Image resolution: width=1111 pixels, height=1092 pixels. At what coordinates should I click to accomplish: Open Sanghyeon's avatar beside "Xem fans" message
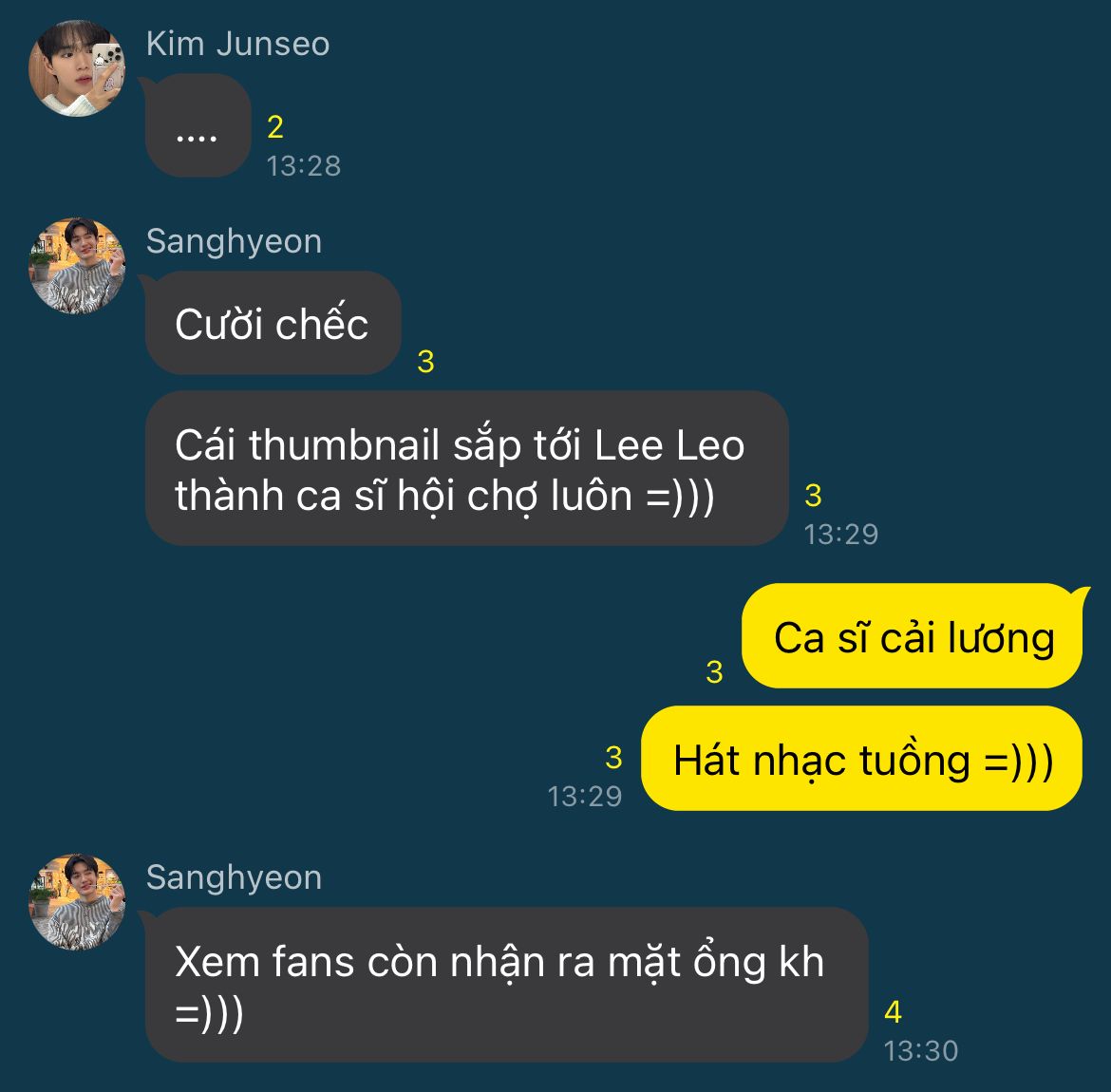point(77,902)
